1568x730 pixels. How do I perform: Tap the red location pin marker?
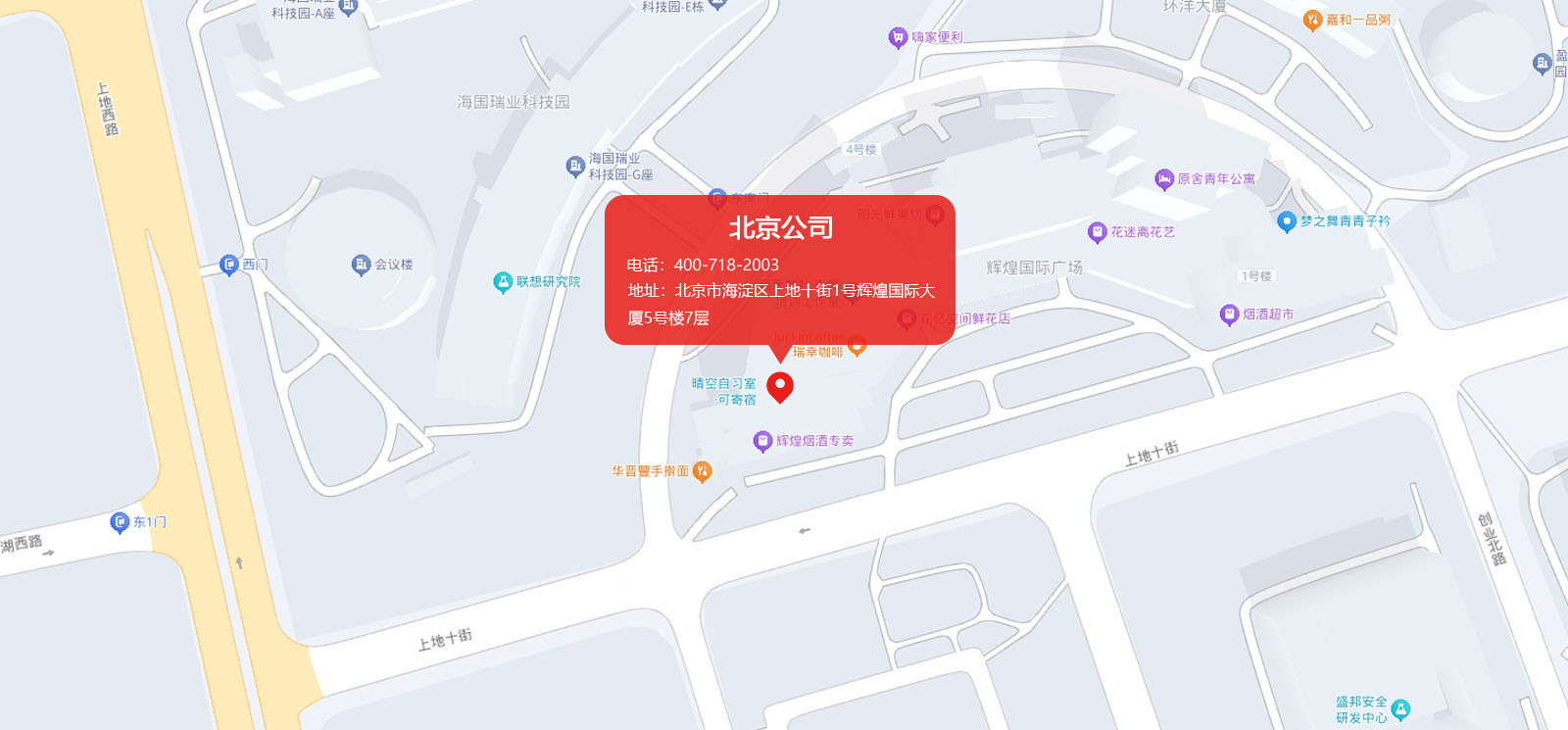click(x=779, y=386)
